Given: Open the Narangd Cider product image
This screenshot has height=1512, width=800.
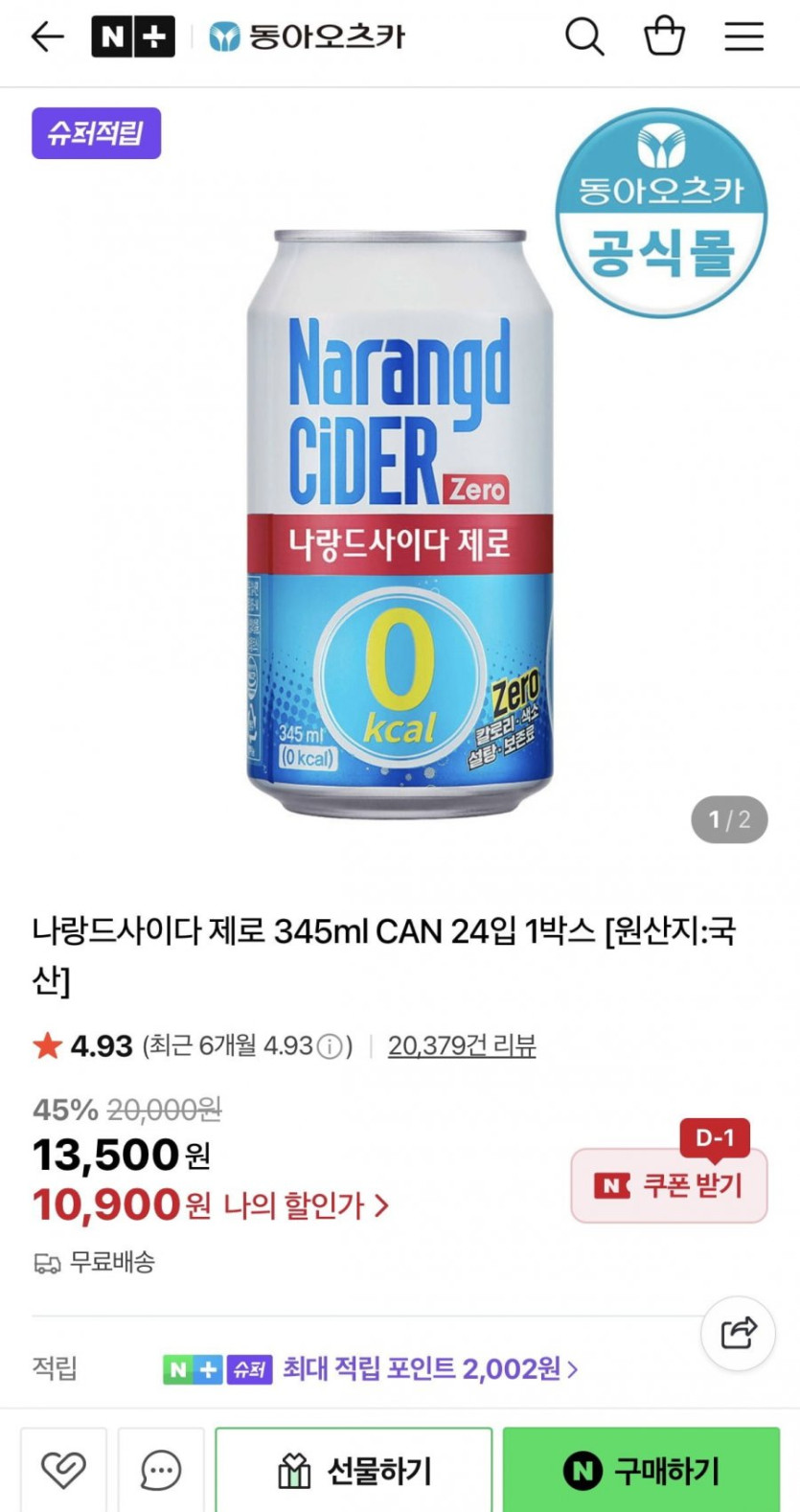Looking at the screenshot, I should (x=400, y=522).
